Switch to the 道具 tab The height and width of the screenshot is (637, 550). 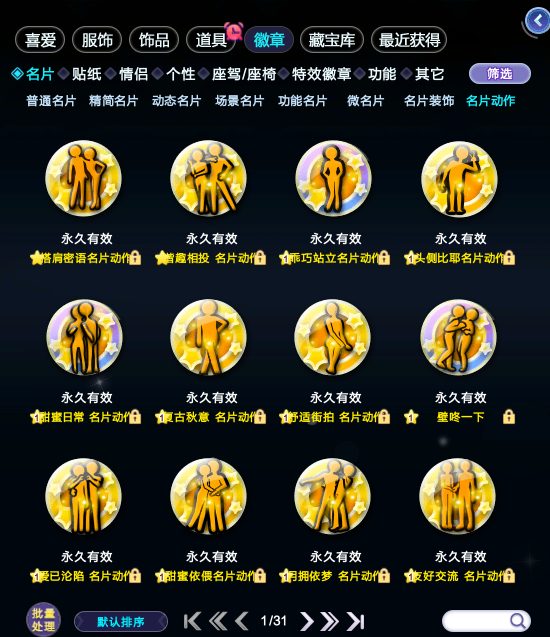tap(211, 40)
